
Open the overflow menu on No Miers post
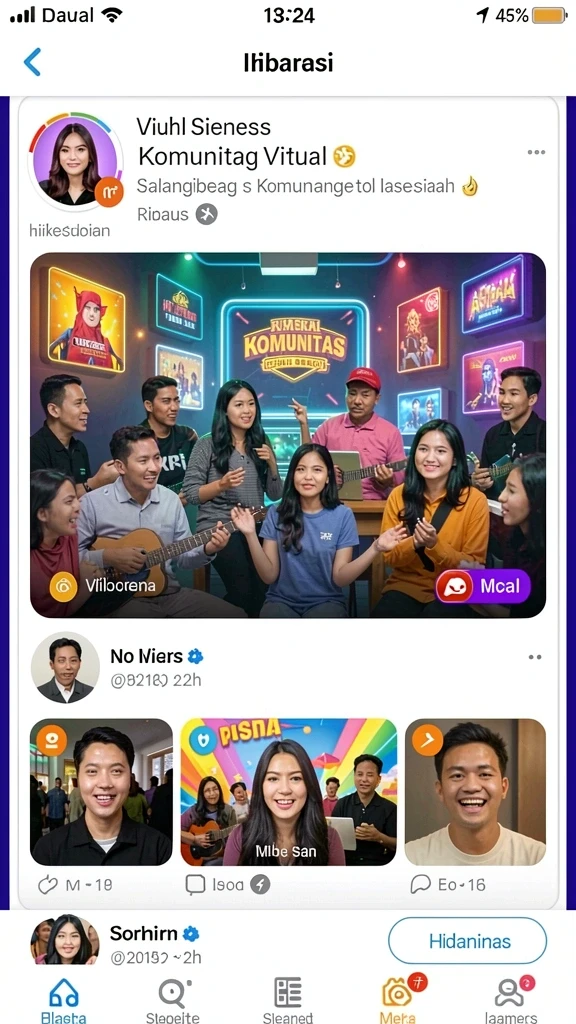pyautogui.click(x=536, y=657)
